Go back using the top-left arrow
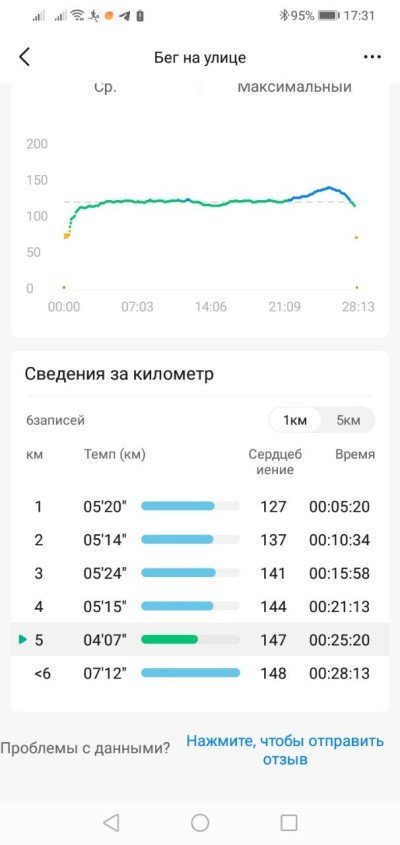400x845 pixels. [x=25, y=57]
